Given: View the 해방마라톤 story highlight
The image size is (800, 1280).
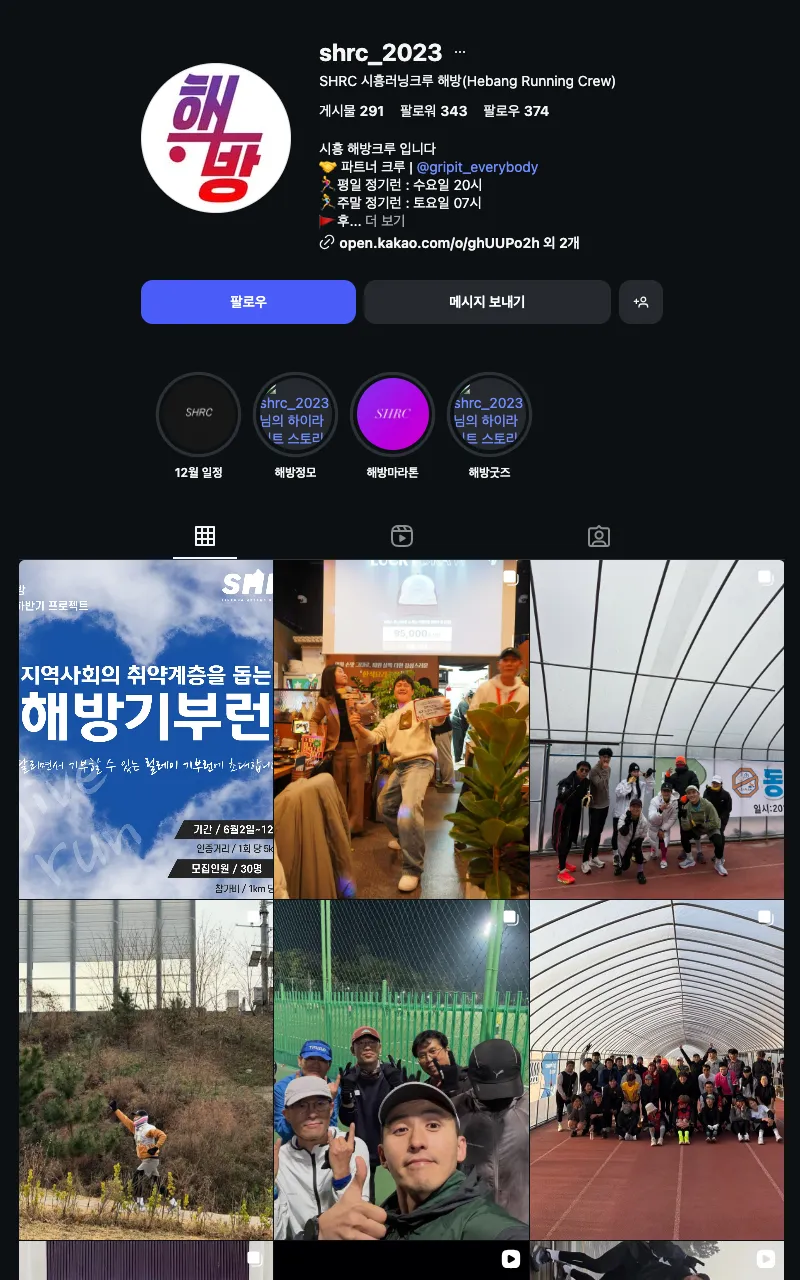Looking at the screenshot, I should coord(392,414).
